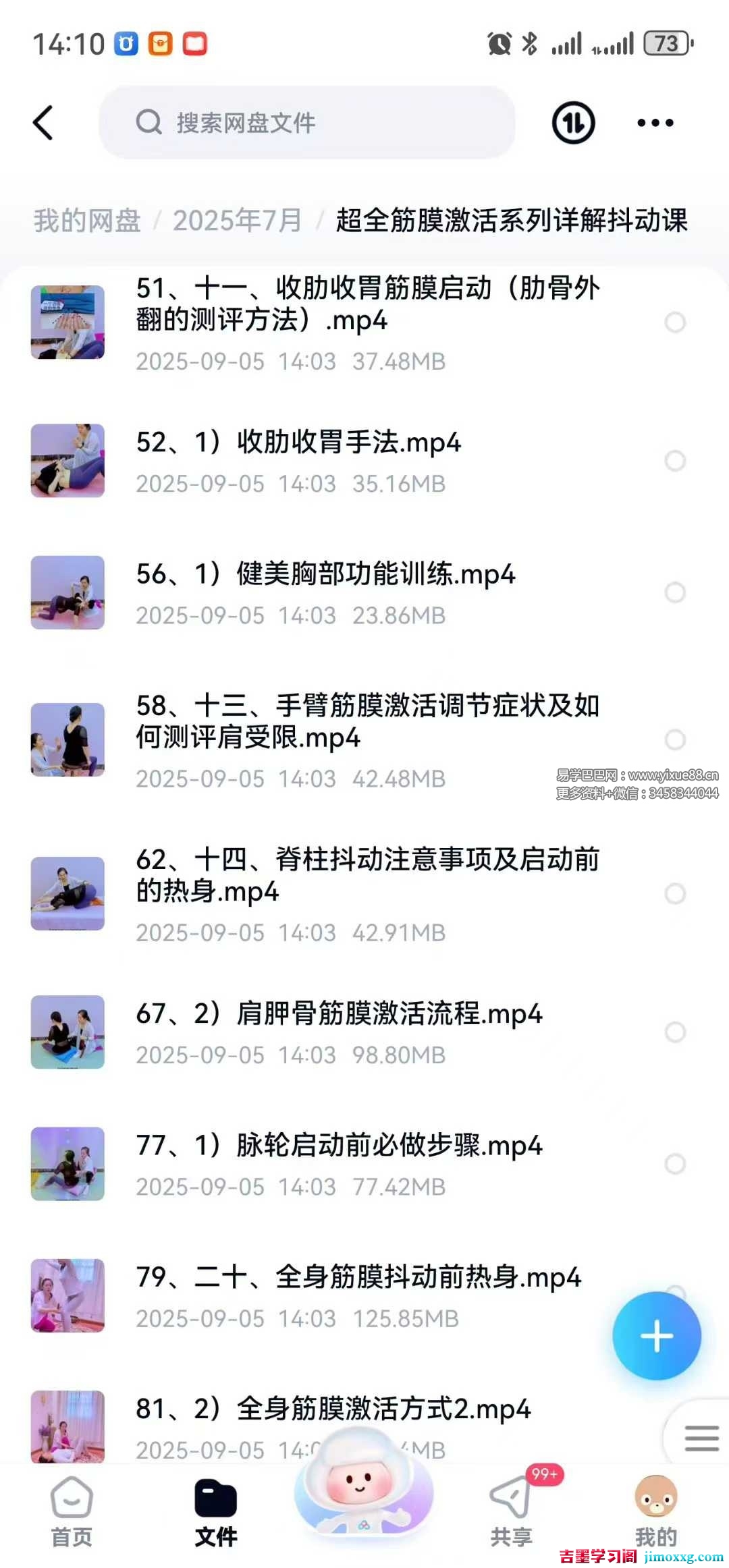The image size is (729, 1568).
Task: Open the transfer list icon
Action: click(x=573, y=123)
